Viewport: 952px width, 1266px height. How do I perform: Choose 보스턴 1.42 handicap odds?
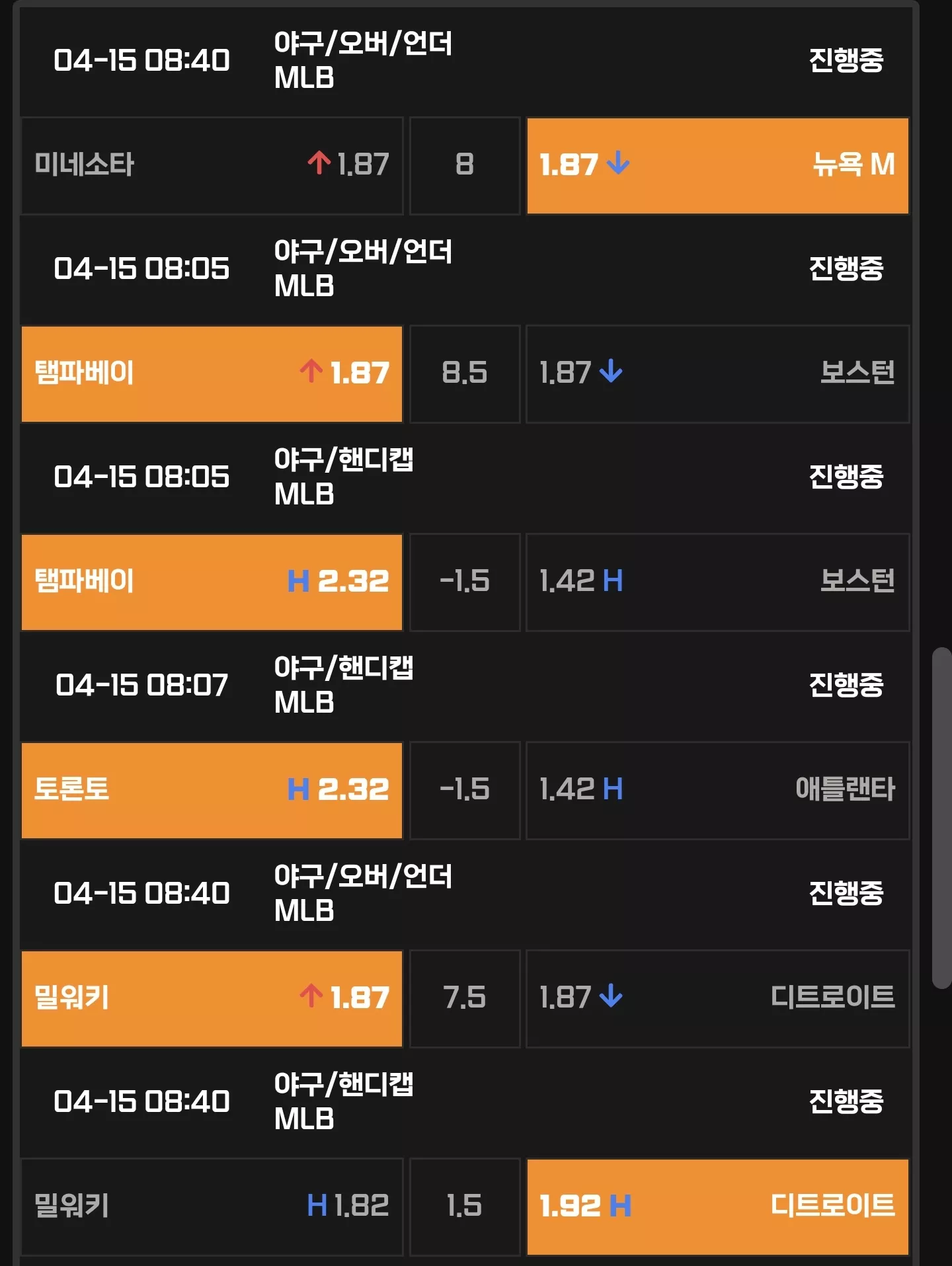pyautogui.click(x=717, y=582)
